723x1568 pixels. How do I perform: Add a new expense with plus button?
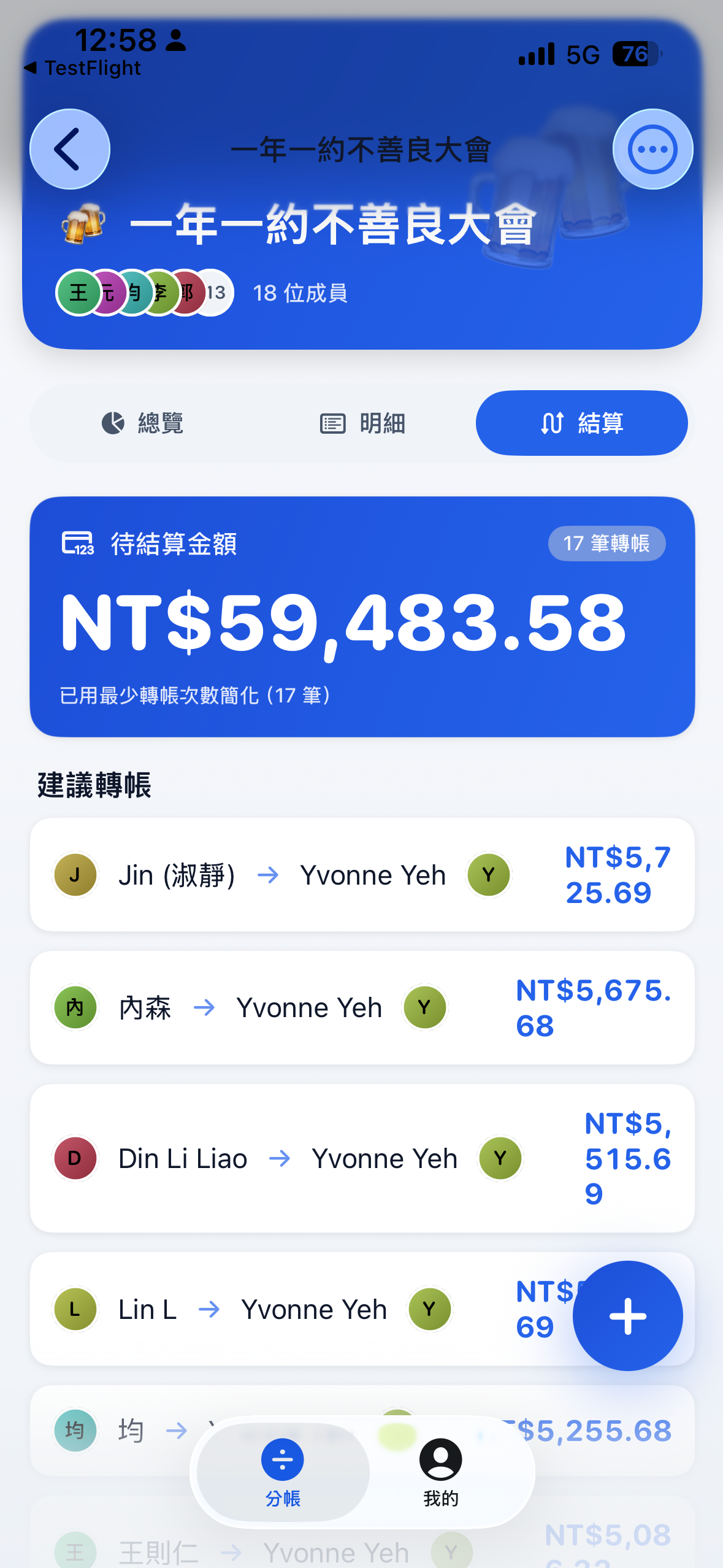[x=627, y=1316]
